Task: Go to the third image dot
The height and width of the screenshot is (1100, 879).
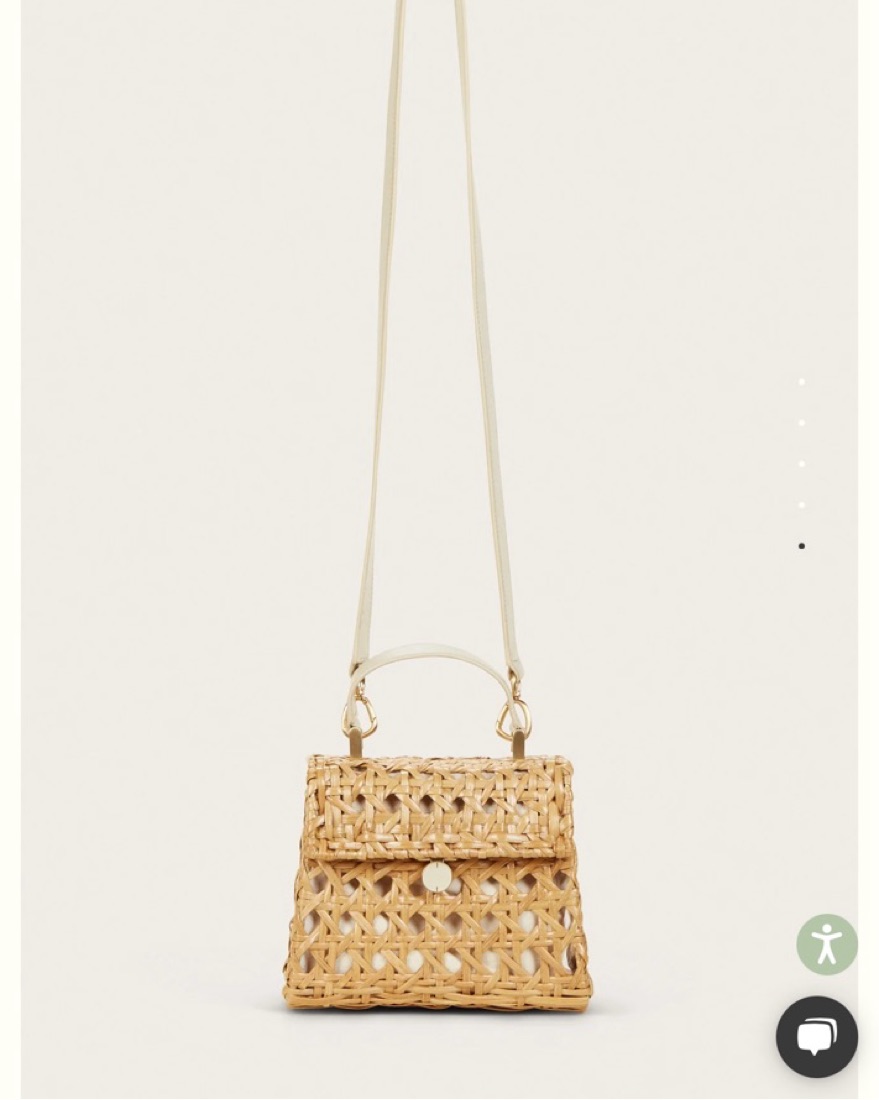Action: pos(801,464)
